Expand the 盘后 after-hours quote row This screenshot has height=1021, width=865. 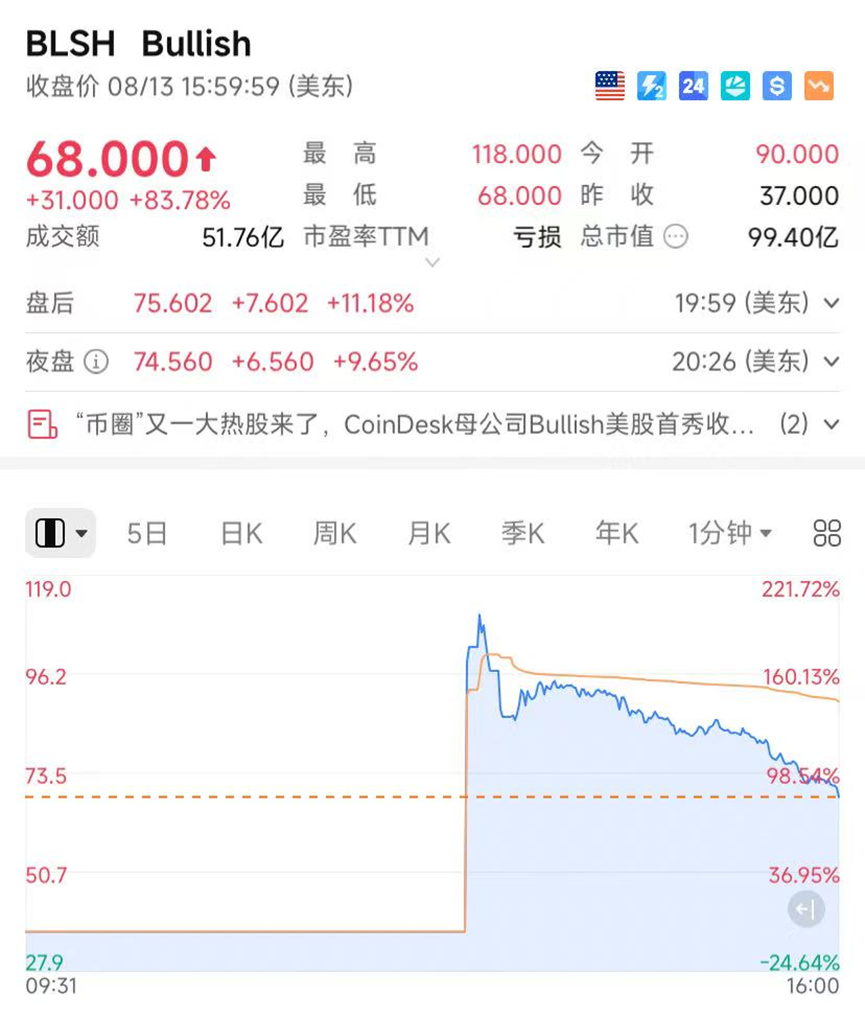(x=830, y=303)
